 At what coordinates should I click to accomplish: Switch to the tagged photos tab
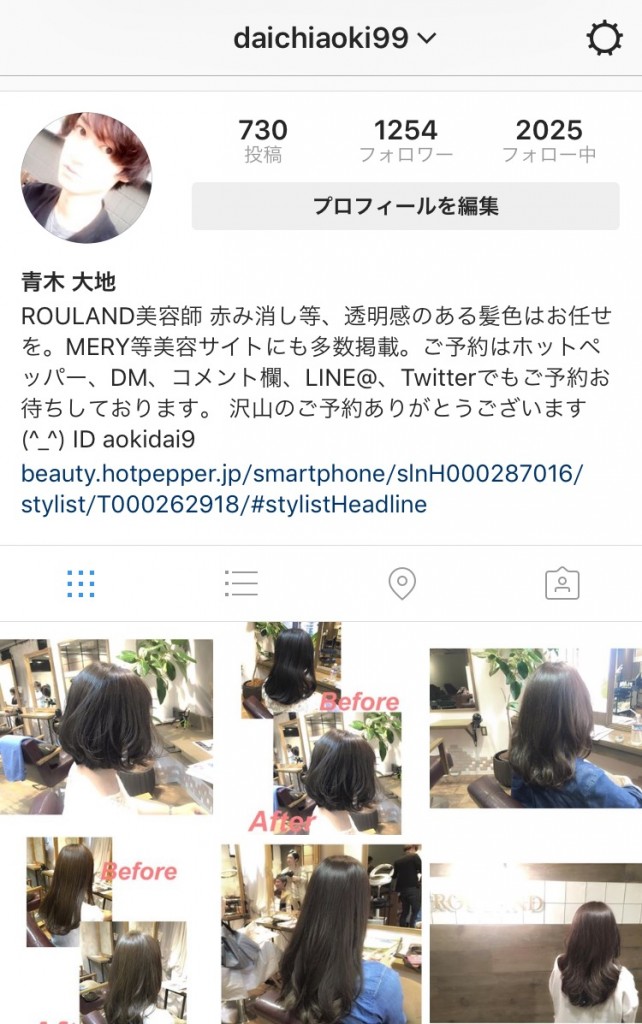coord(562,583)
